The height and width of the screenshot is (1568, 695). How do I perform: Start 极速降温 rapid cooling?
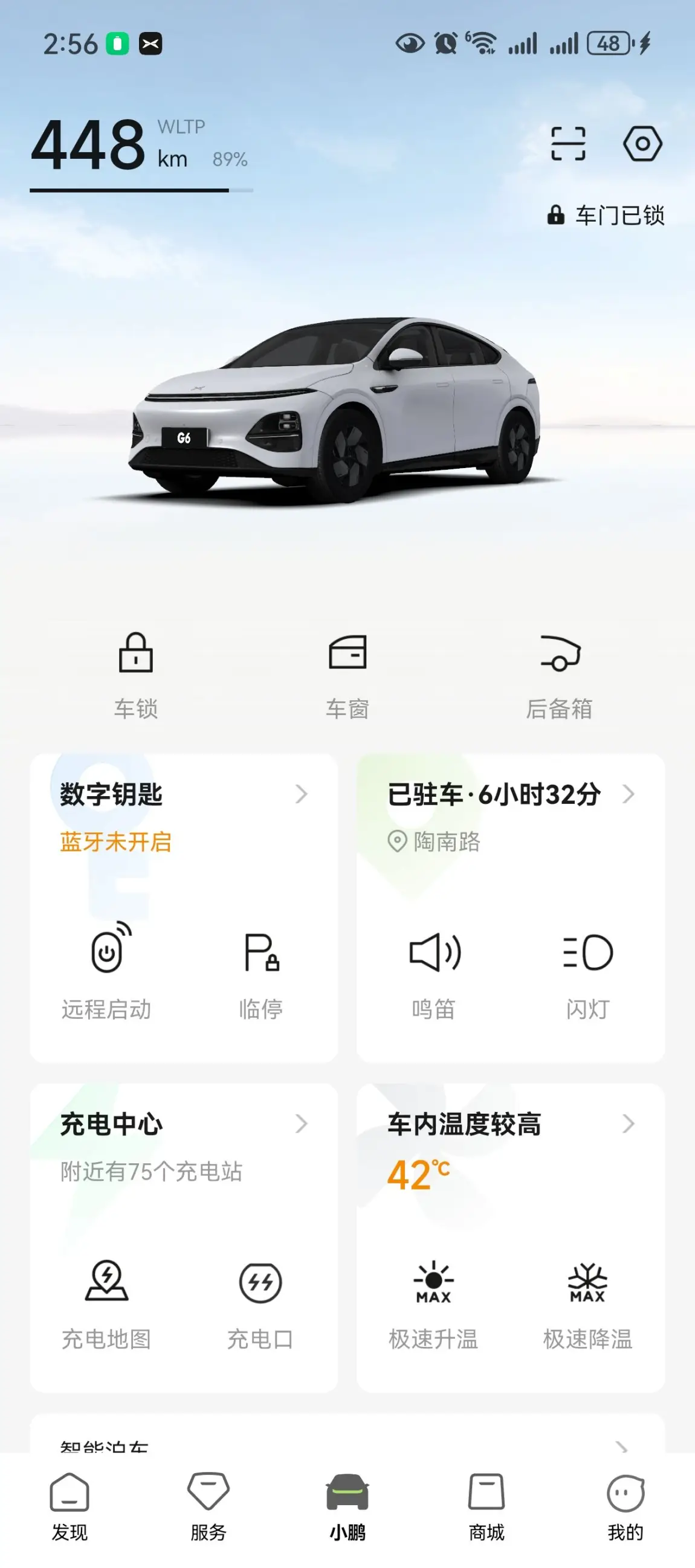(x=588, y=1302)
